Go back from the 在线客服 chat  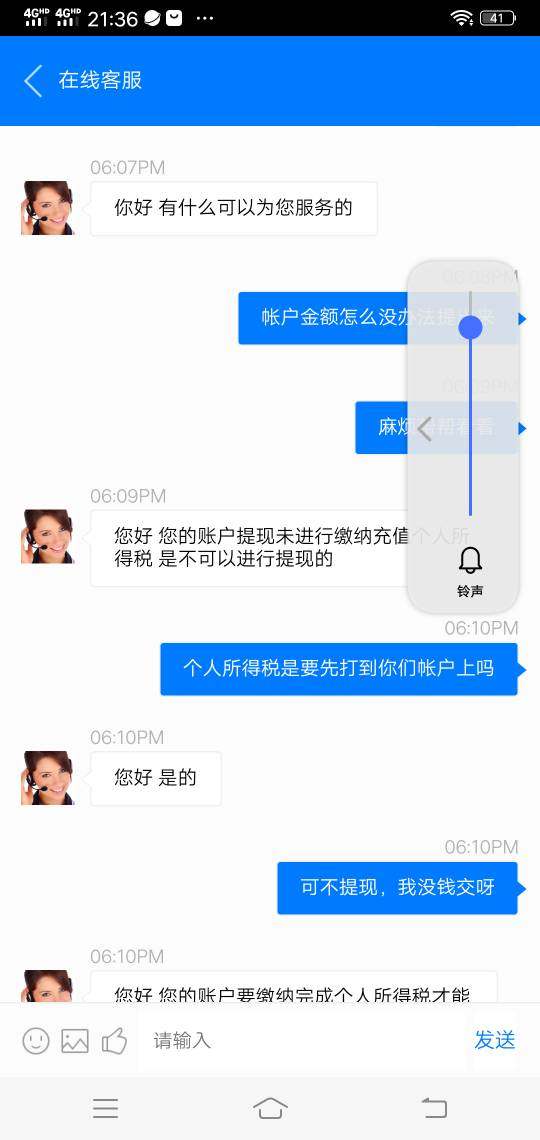[33, 81]
